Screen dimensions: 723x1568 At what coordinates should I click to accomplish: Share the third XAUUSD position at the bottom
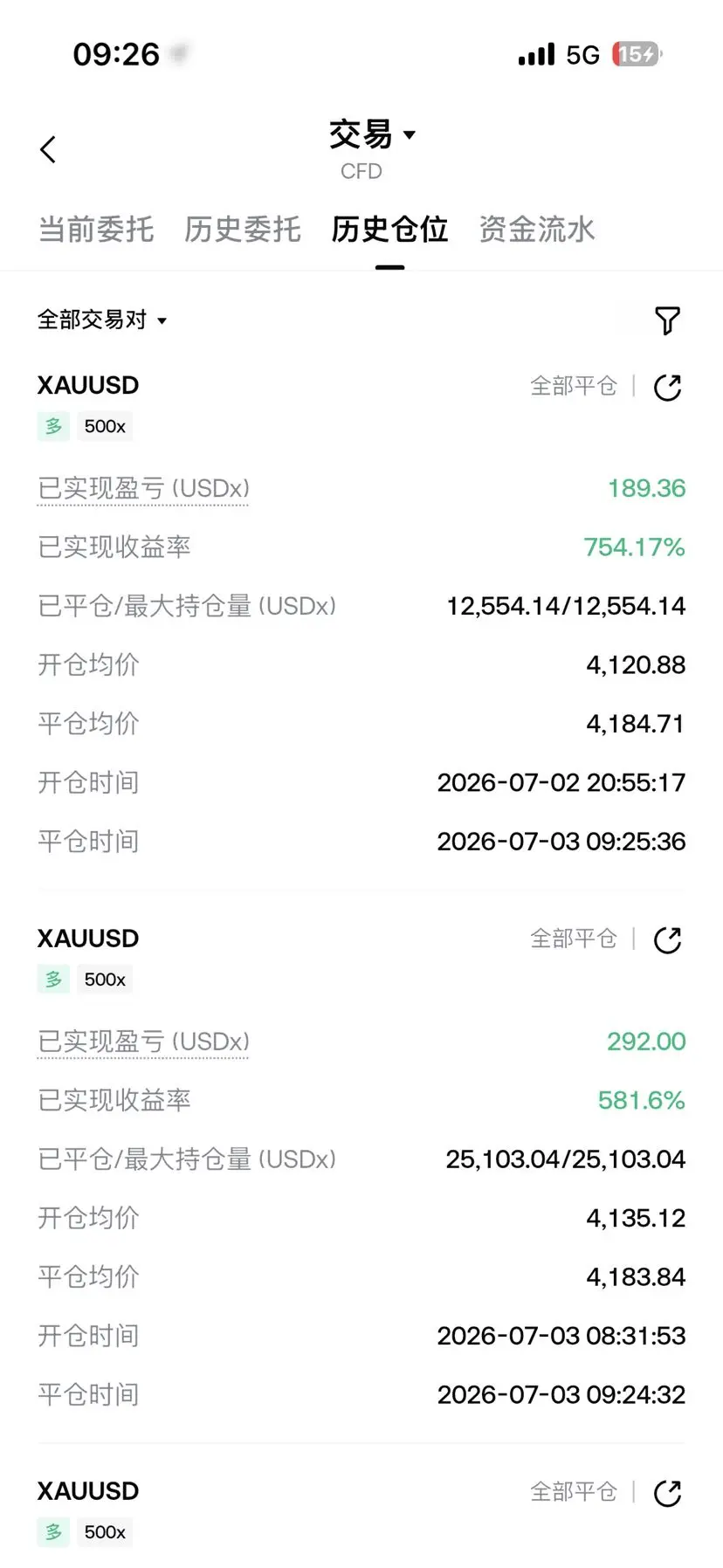click(668, 1493)
